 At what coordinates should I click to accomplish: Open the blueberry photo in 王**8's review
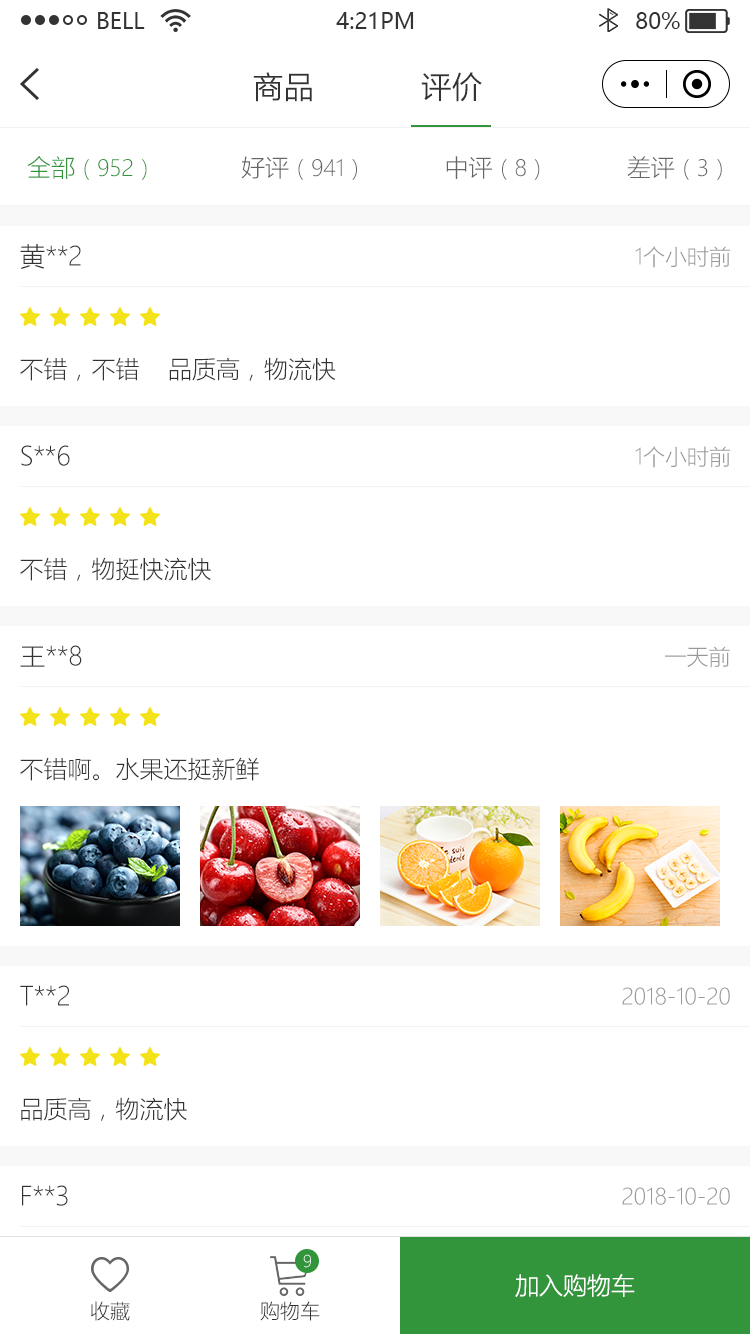100,866
